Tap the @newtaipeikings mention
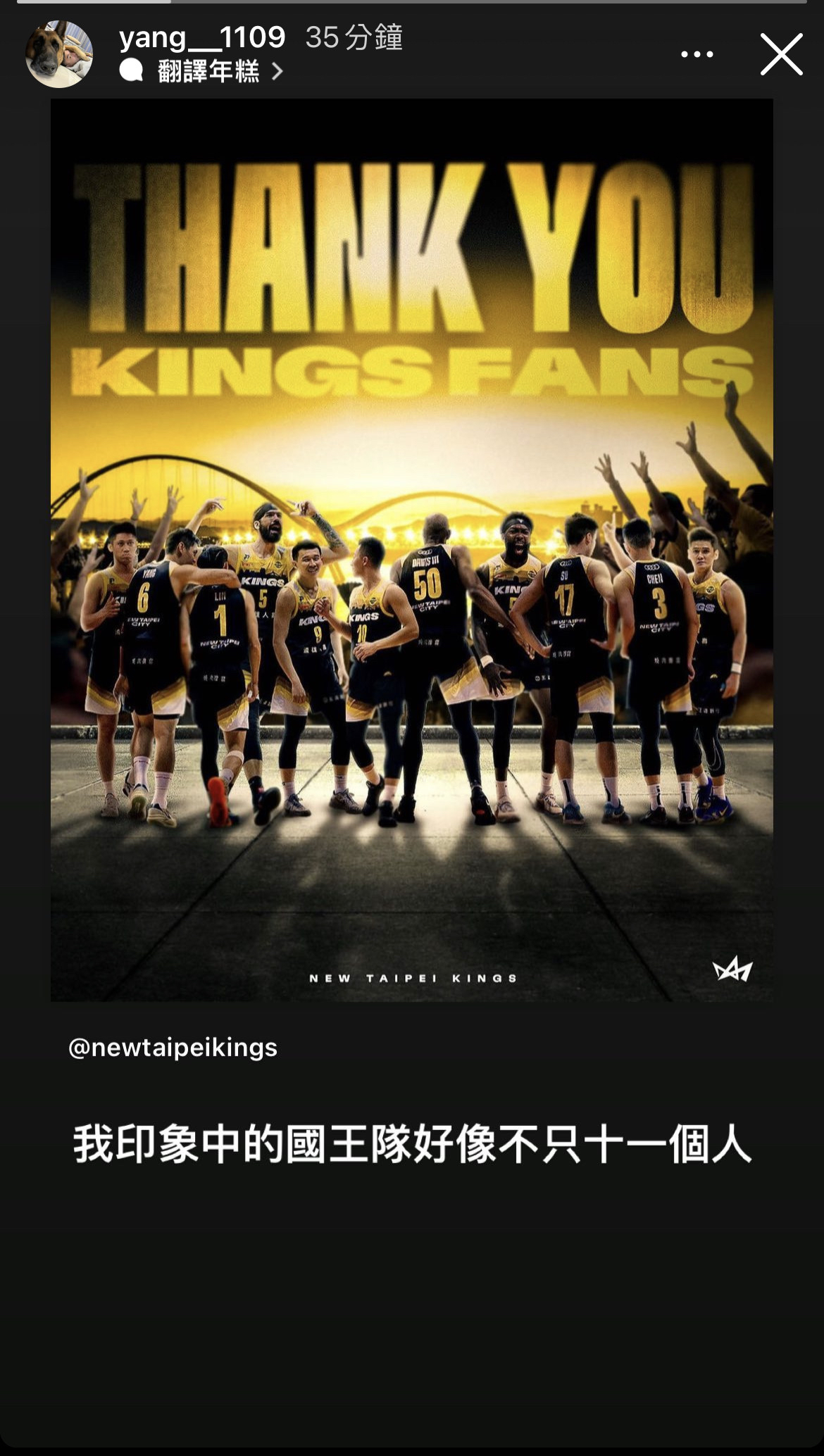This screenshot has height=1456, width=824. 173,1048
